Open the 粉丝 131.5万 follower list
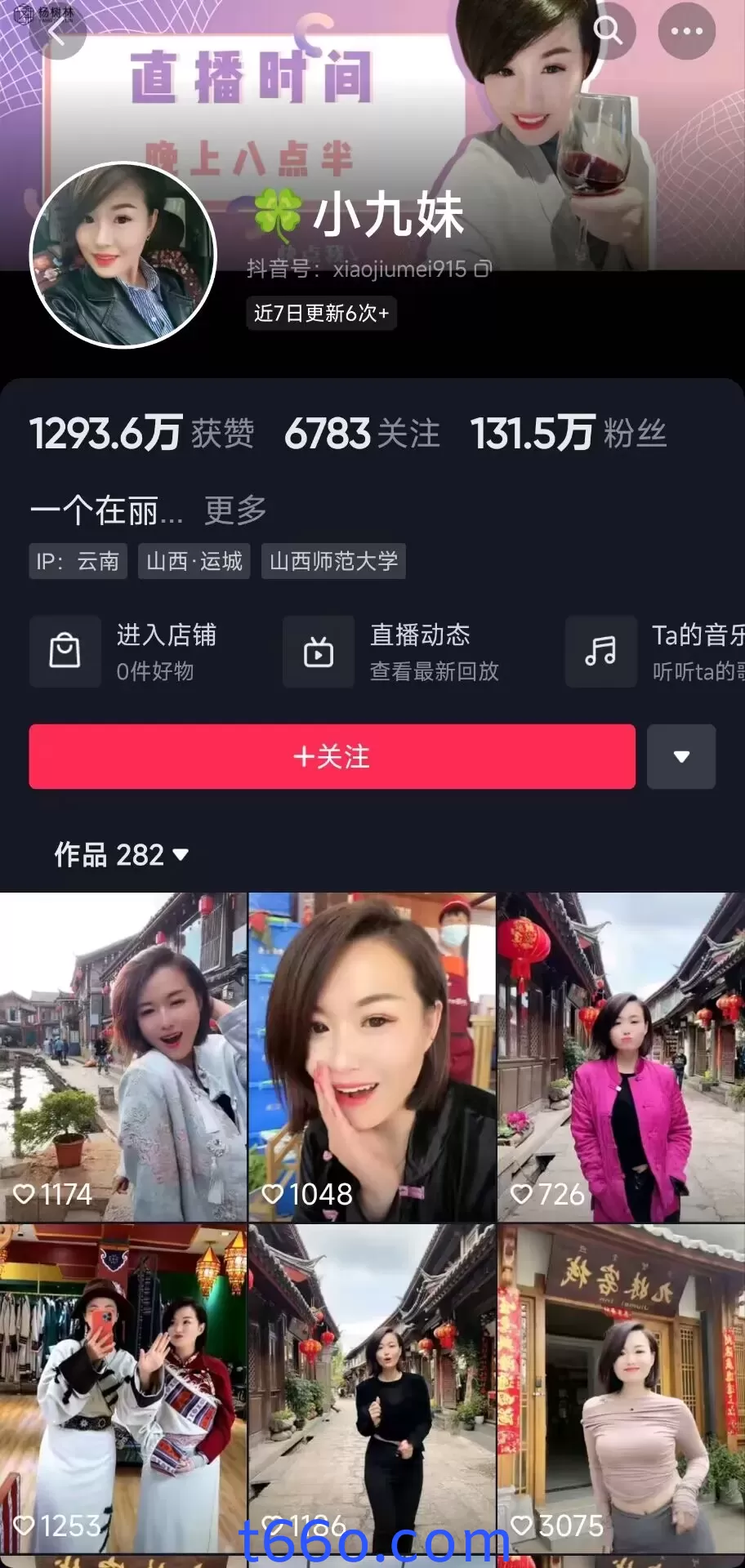745x1568 pixels. [x=569, y=433]
